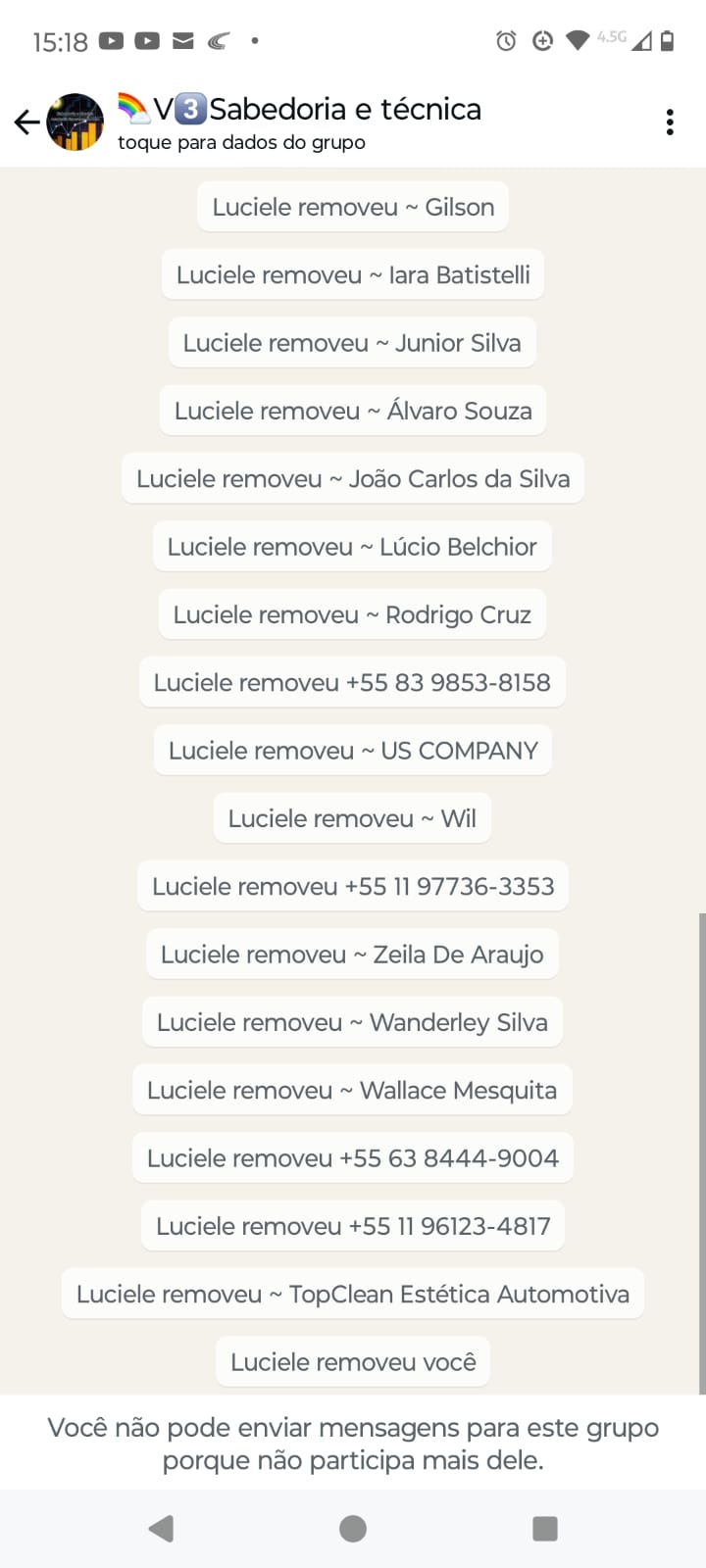
Task: Tap the system back triangle button
Action: click(161, 1528)
